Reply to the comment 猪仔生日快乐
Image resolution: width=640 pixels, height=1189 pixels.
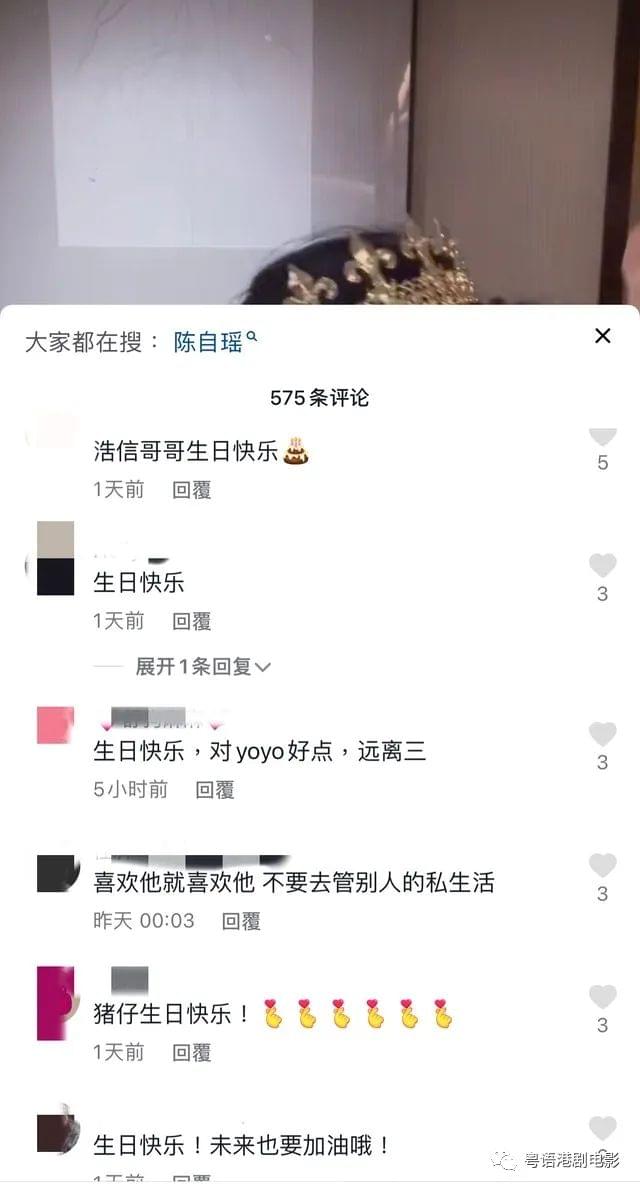tap(191, 1052)
